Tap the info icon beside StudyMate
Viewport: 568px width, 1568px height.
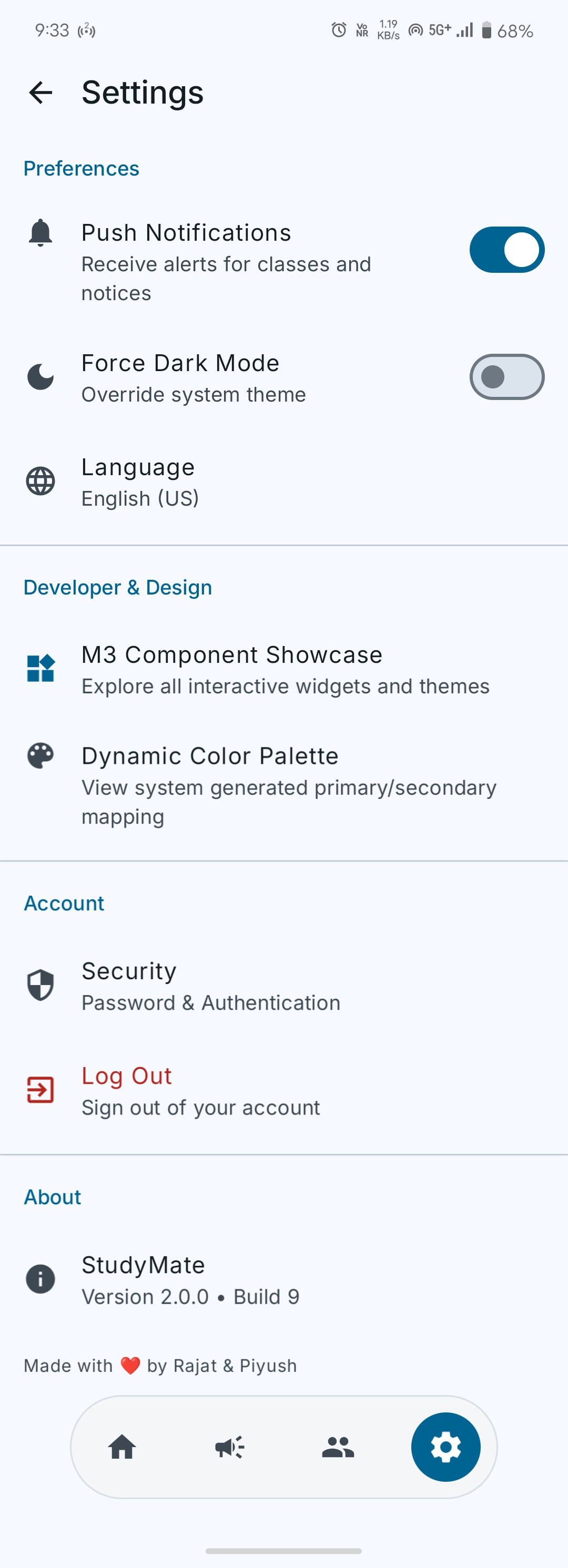pyautogui.click(x=40, y=1279)
